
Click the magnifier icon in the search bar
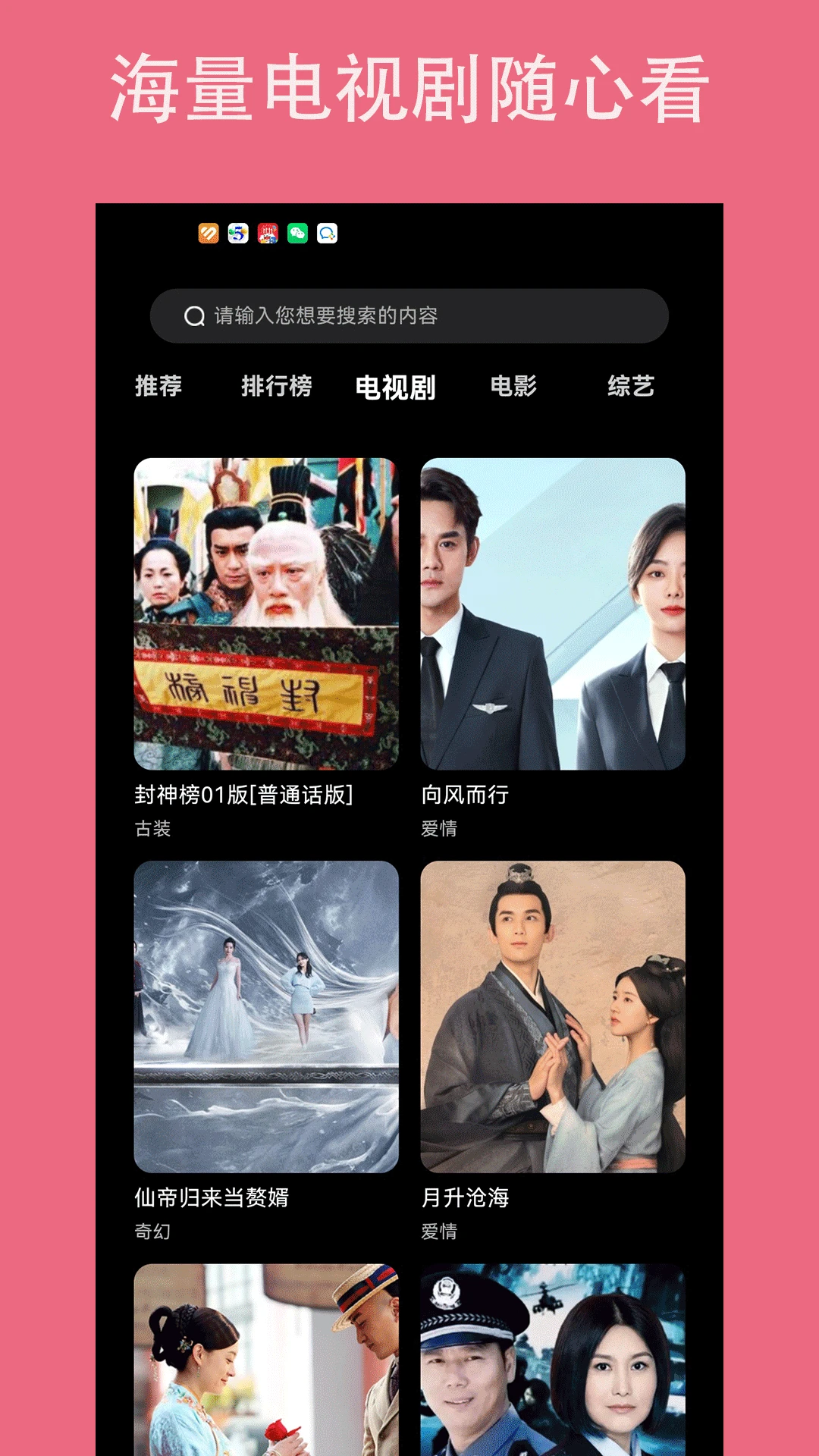point(192,315)
